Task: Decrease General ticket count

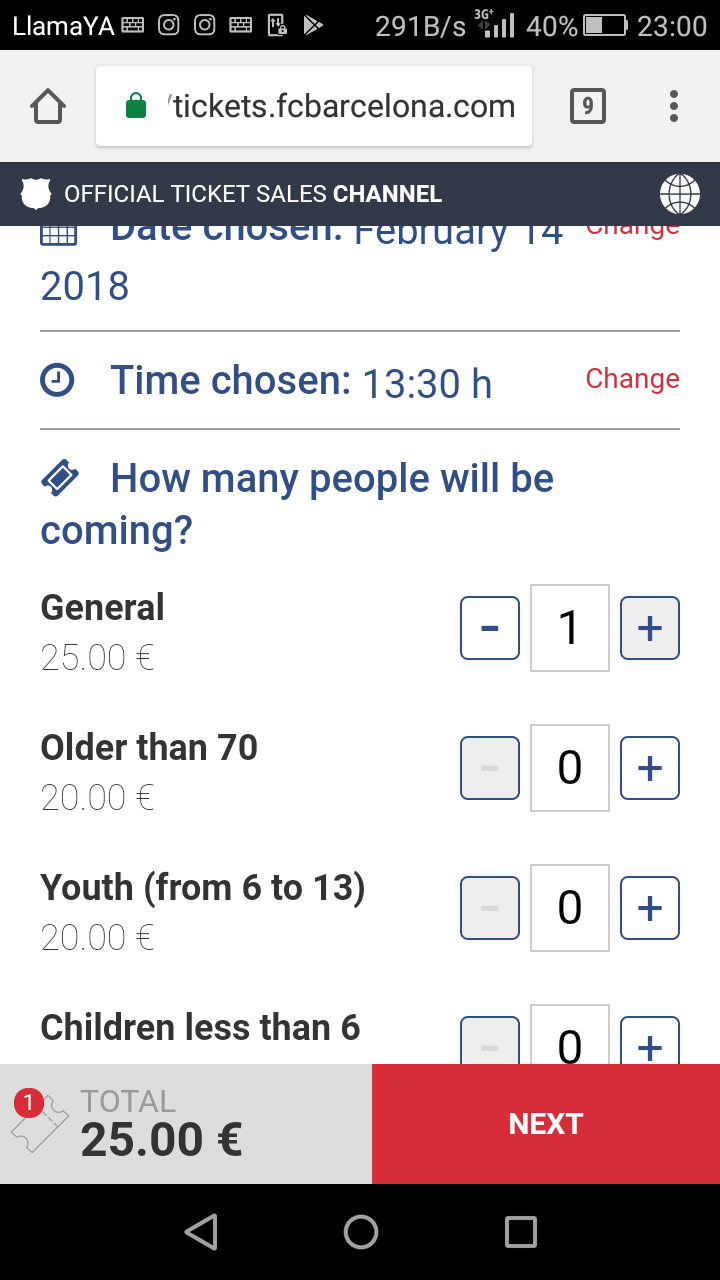Action: click(x=490, y=628)
